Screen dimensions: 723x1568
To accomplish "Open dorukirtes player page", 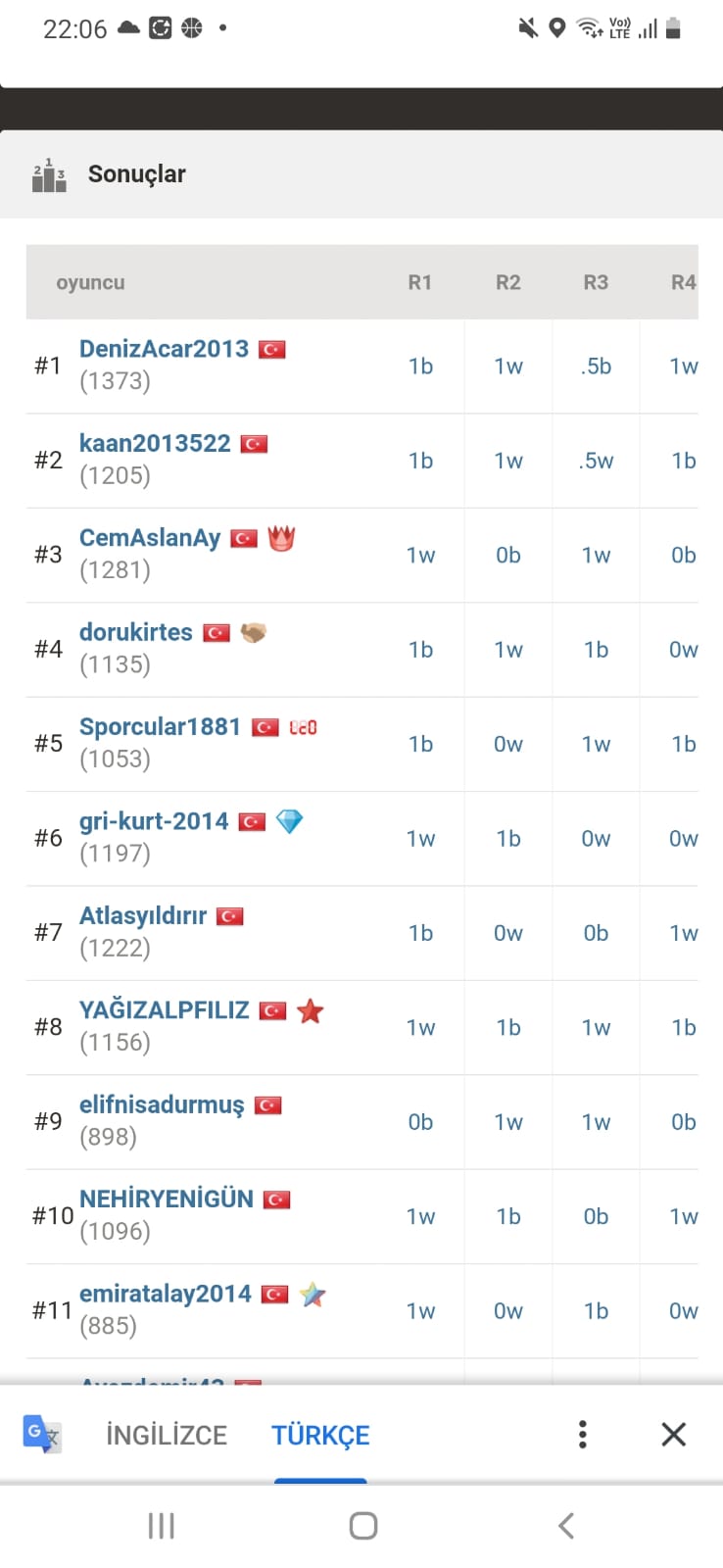I will pyautogui.click(x=136, y=632).
